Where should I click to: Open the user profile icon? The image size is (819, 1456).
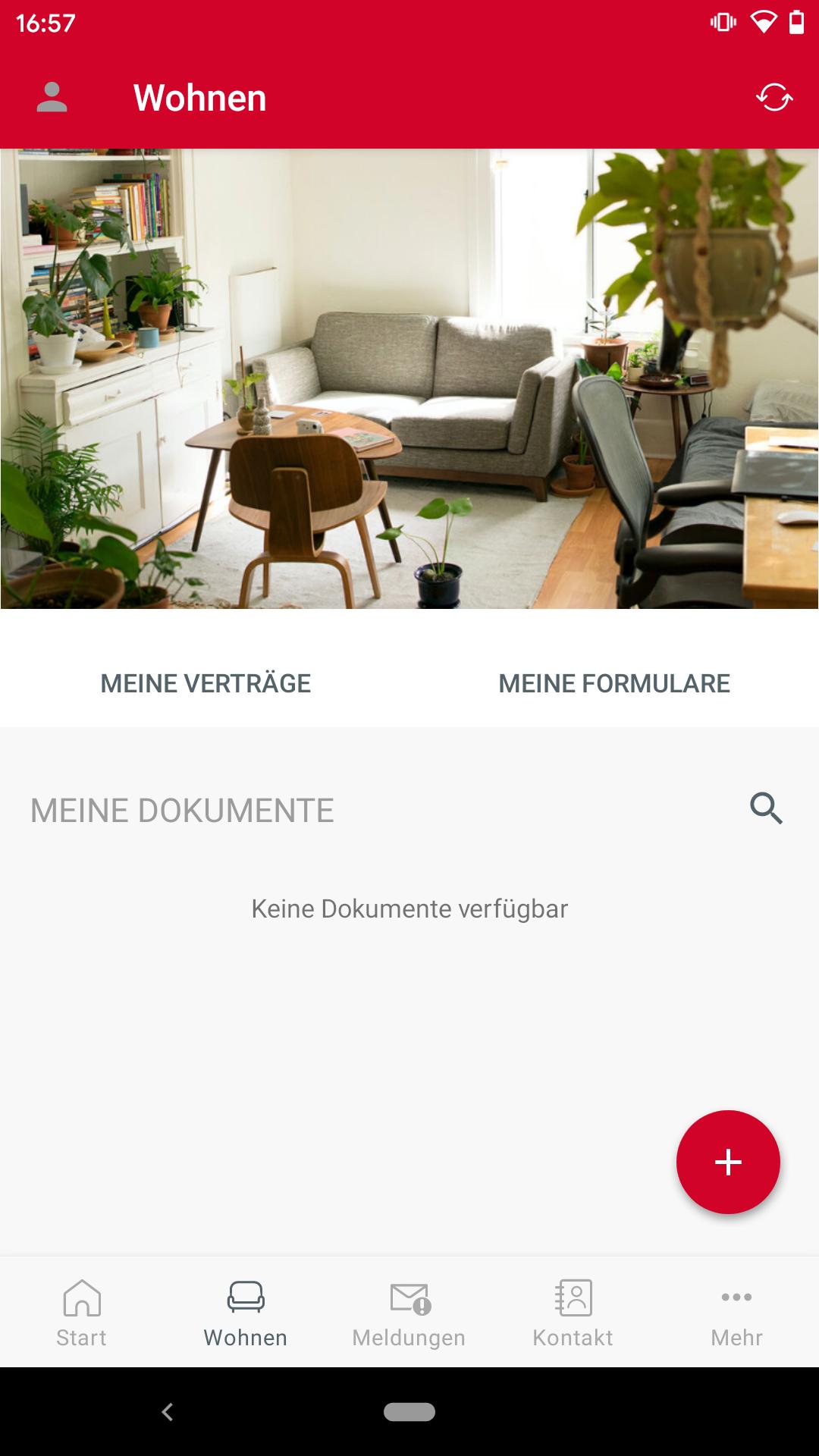50,97
